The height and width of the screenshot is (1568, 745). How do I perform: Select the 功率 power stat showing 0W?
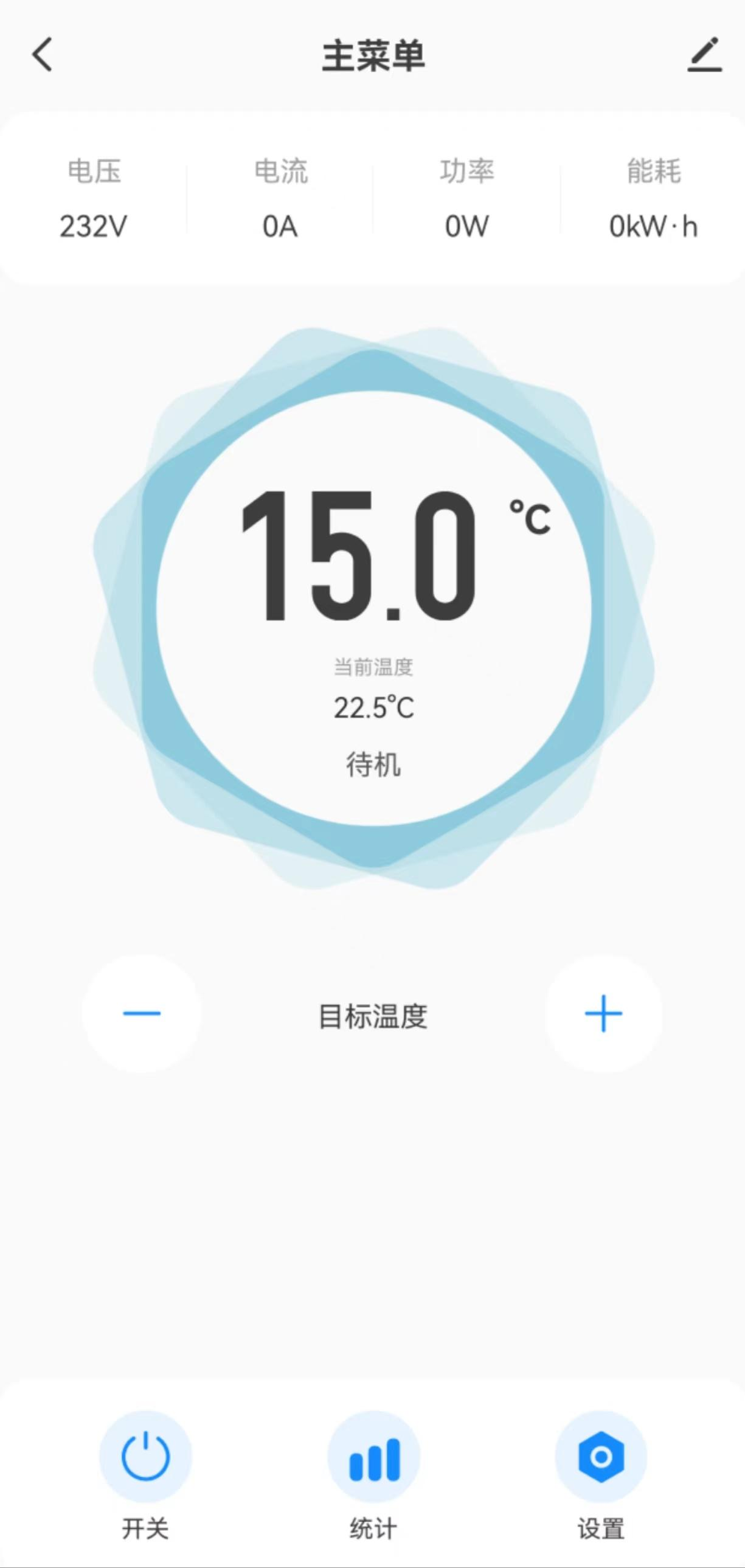pos(466,201)
